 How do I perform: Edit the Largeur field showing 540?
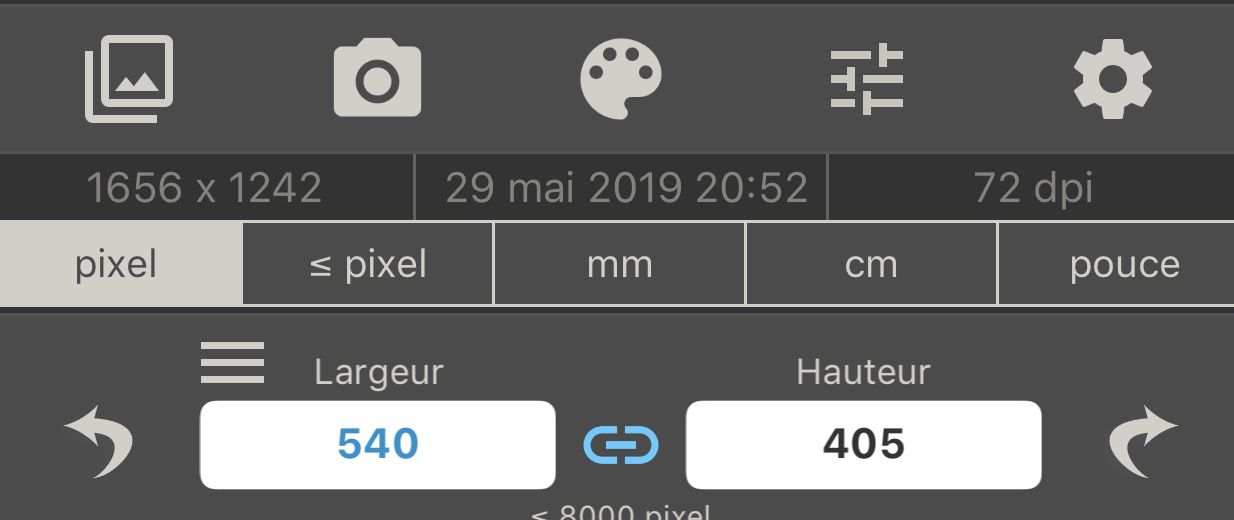tap(377, 444)
